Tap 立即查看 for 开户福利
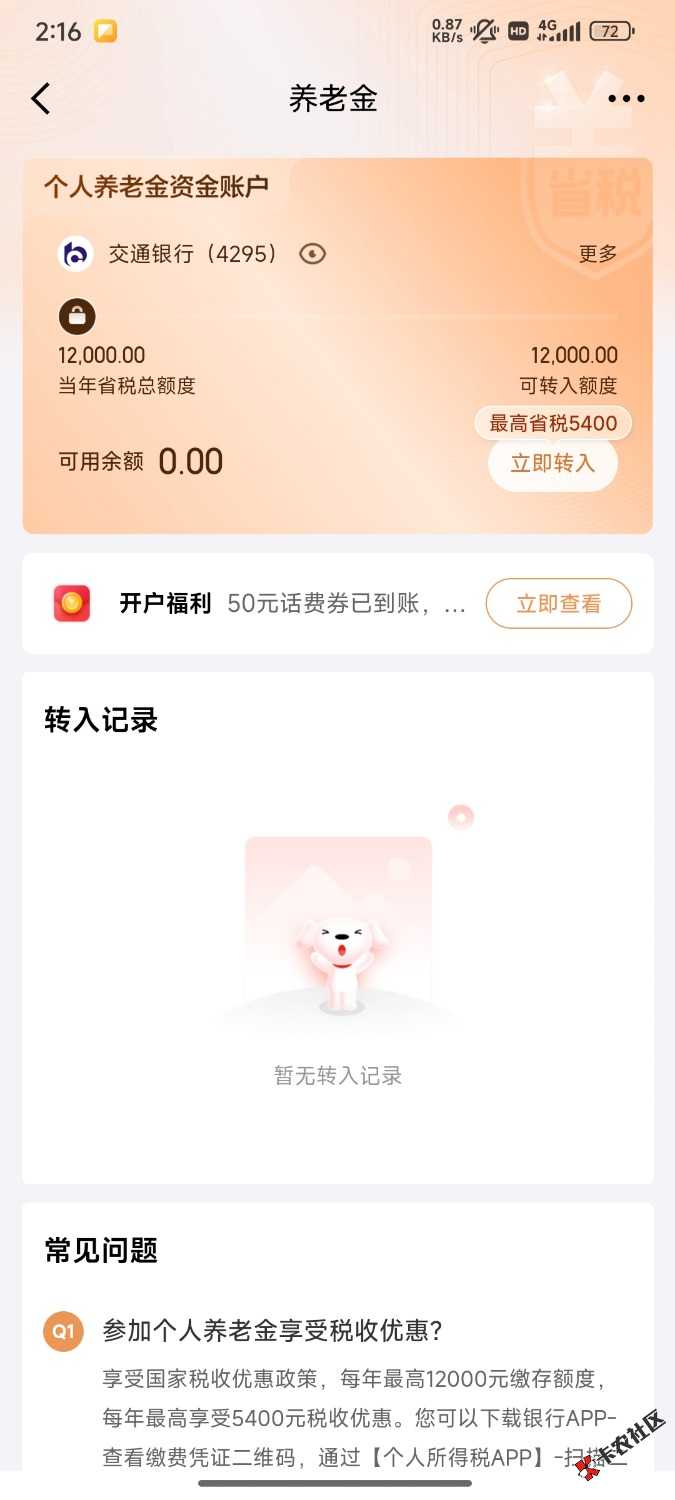675x1500 pixels. tap(558, 604)
